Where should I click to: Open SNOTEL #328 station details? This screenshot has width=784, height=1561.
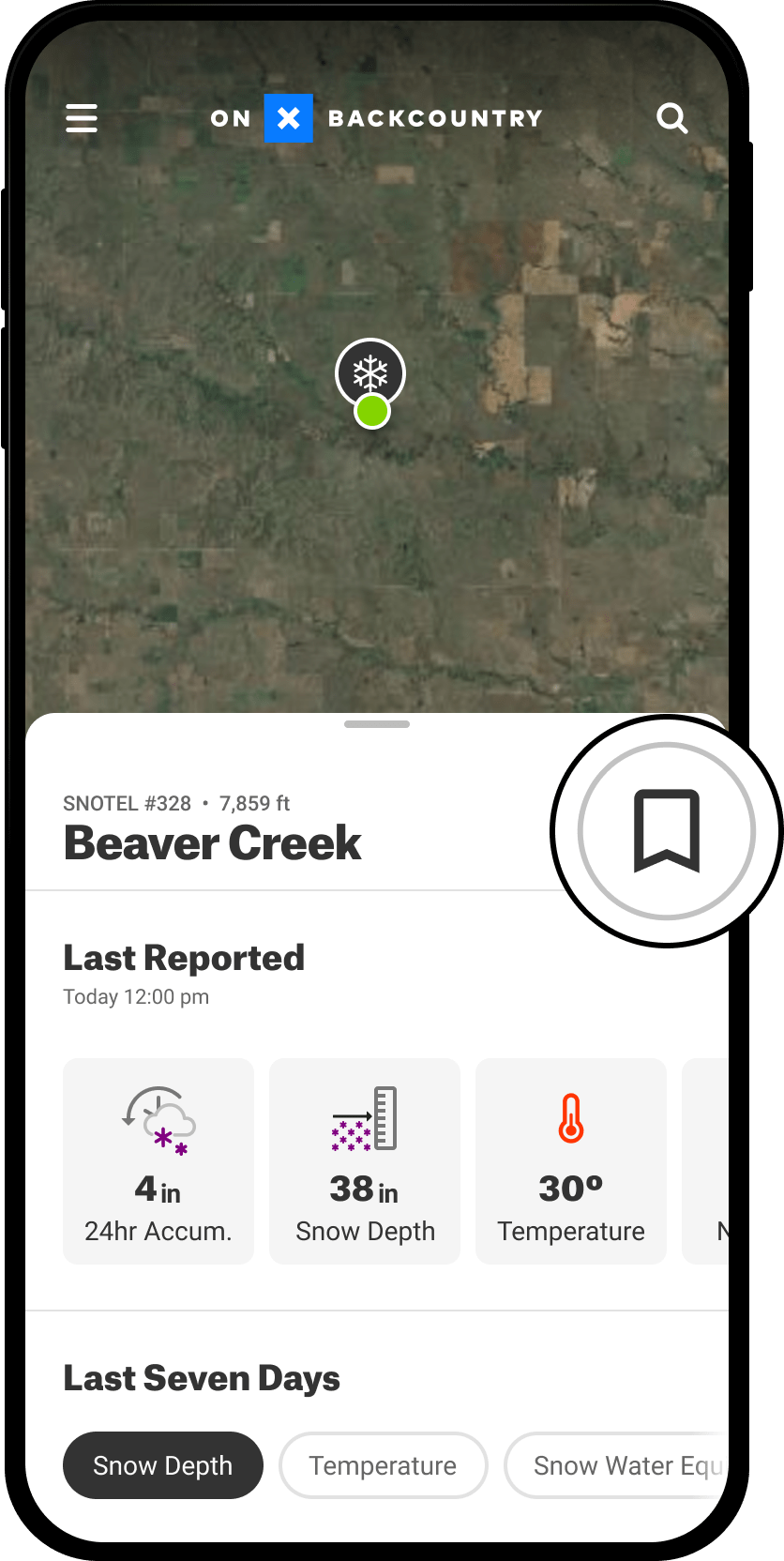[x=127, y=803]
